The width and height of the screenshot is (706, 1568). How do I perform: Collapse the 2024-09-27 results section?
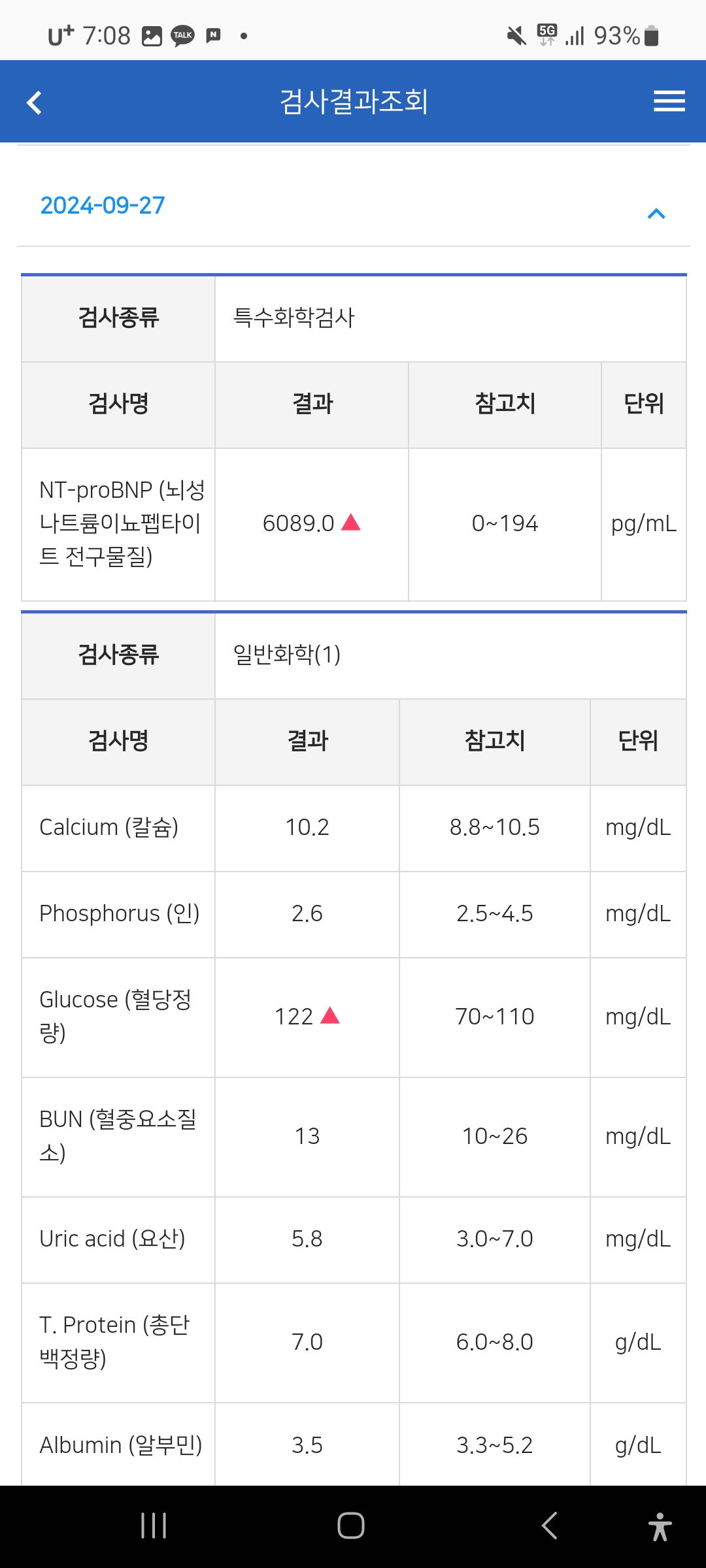(x=656, y=214)
